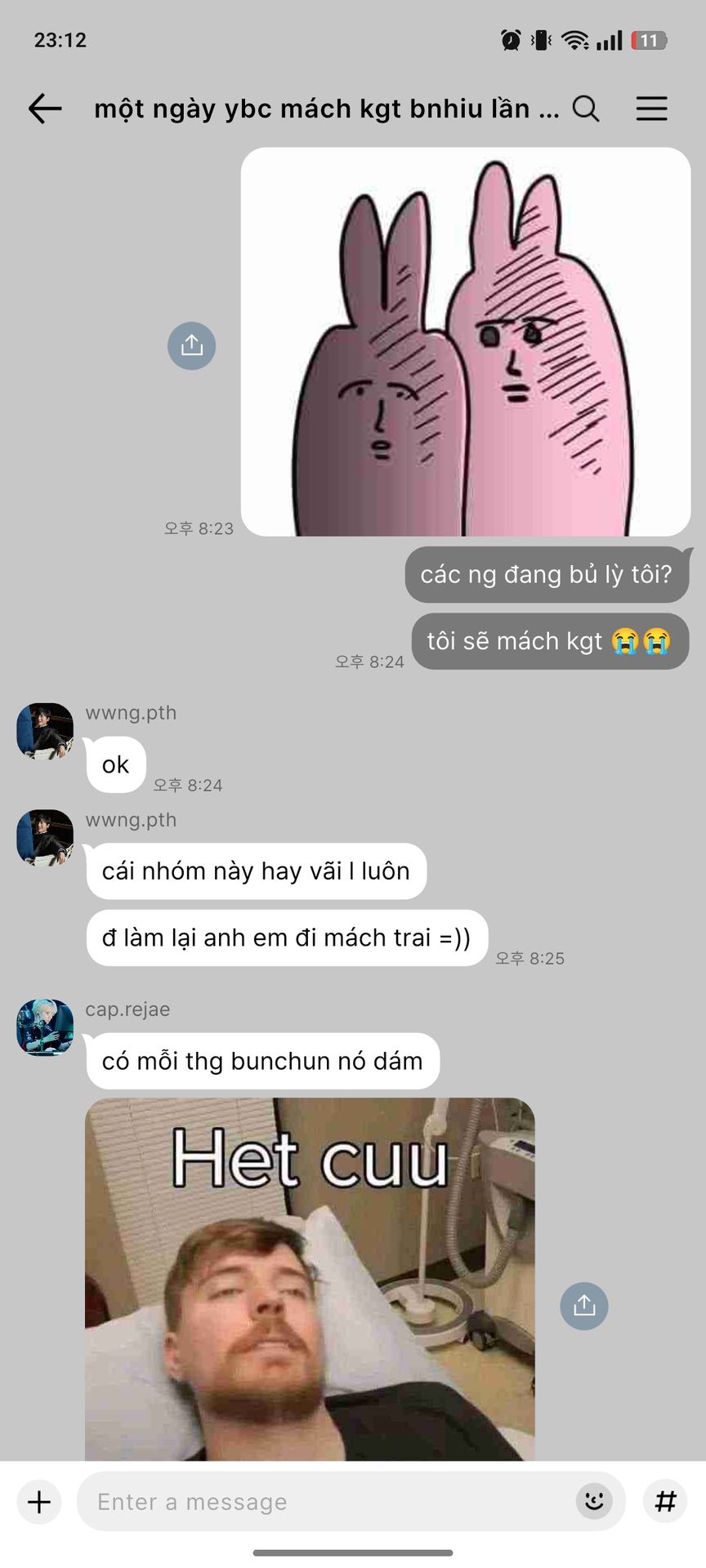Image resolution: width=706 pixels, height=1568 pixels.
Task: Tap the hashtag icon
Action: click(665, 1501)
